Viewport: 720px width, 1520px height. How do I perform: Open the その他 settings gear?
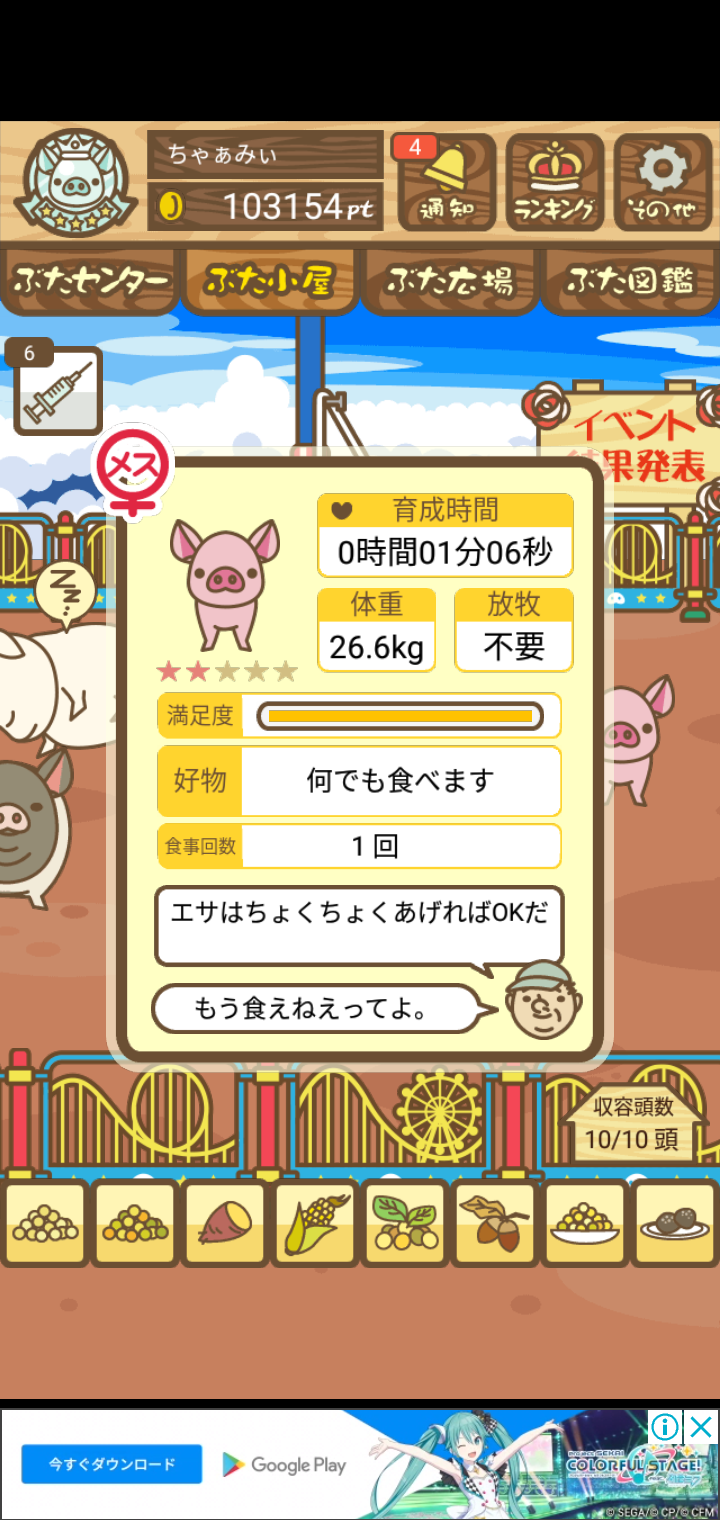[x=662, y=183]
